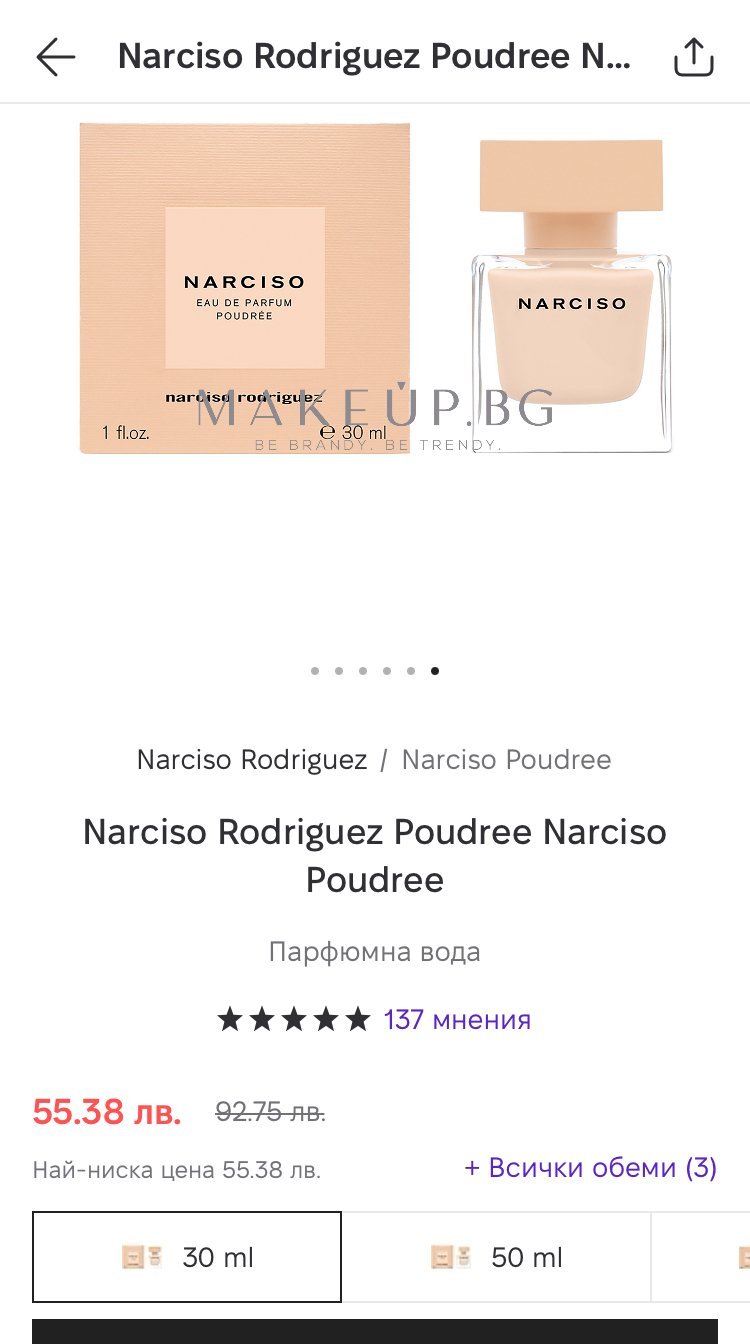Image resolution: width=750 pixels, height=1344 pixels.
Task: Choose the 50 ml size
Action: click(496, 1257)
